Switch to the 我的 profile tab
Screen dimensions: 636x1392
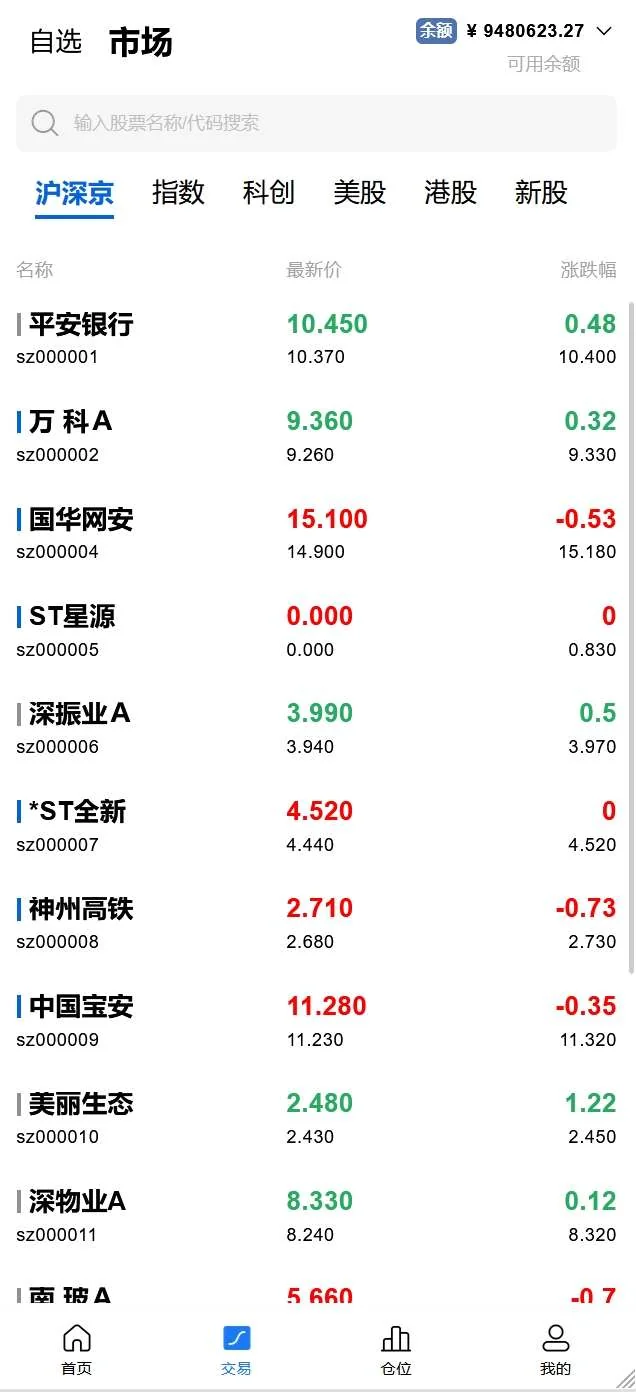click(x=555, y=1350)
